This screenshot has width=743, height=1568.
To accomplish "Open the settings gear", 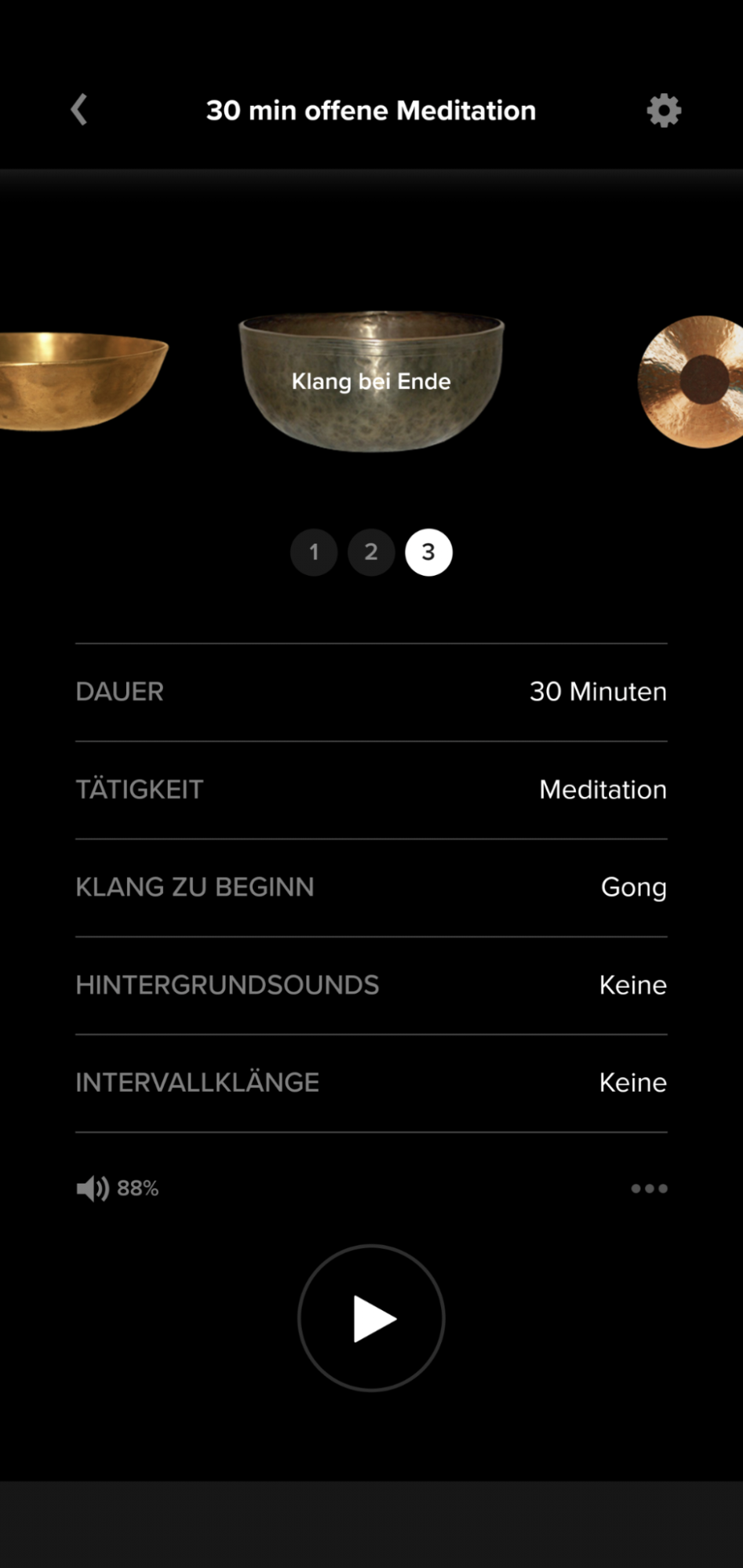I will click(x=664, y=111).
